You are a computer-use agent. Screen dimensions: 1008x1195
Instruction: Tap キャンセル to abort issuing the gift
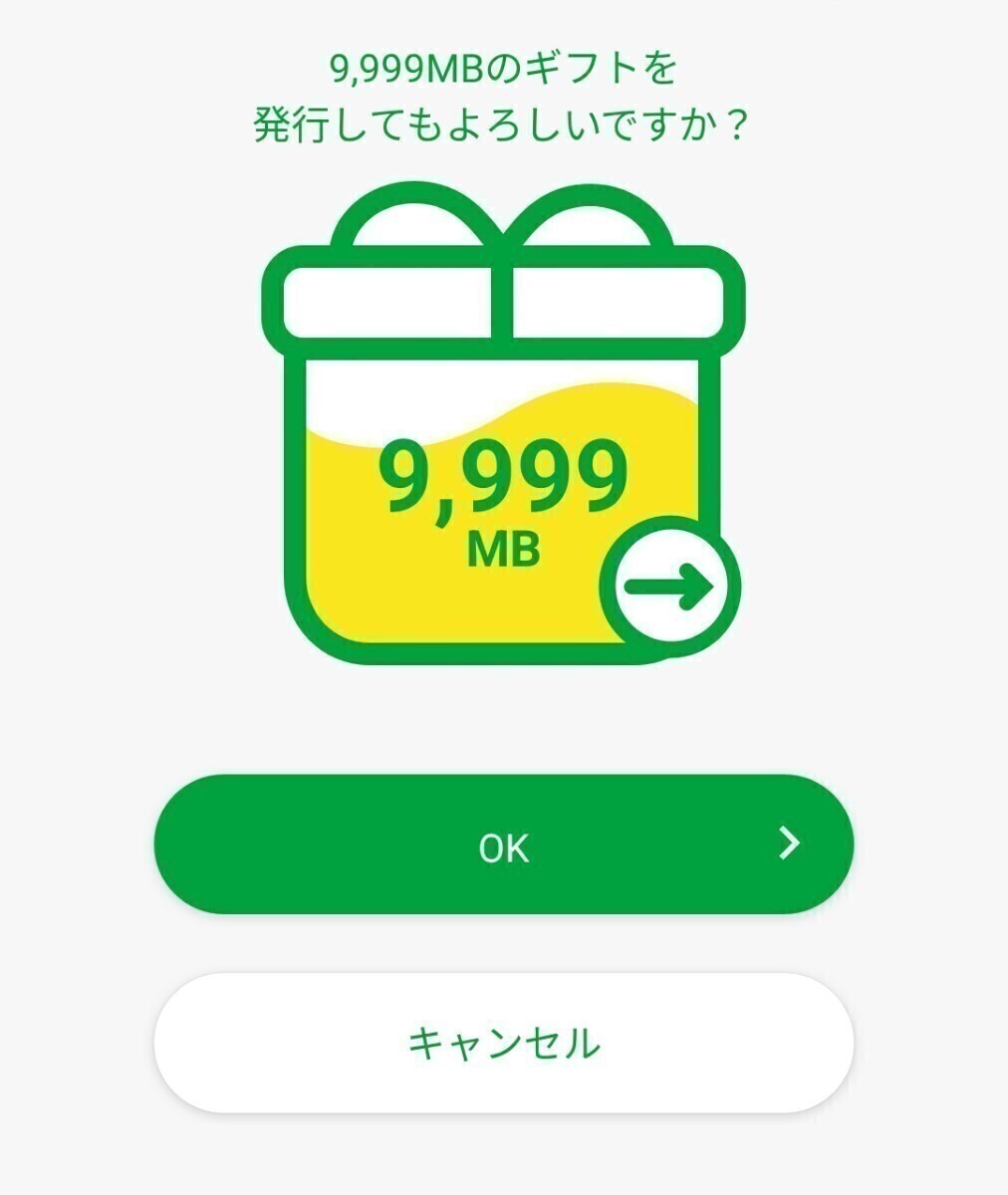[504, 1044]
